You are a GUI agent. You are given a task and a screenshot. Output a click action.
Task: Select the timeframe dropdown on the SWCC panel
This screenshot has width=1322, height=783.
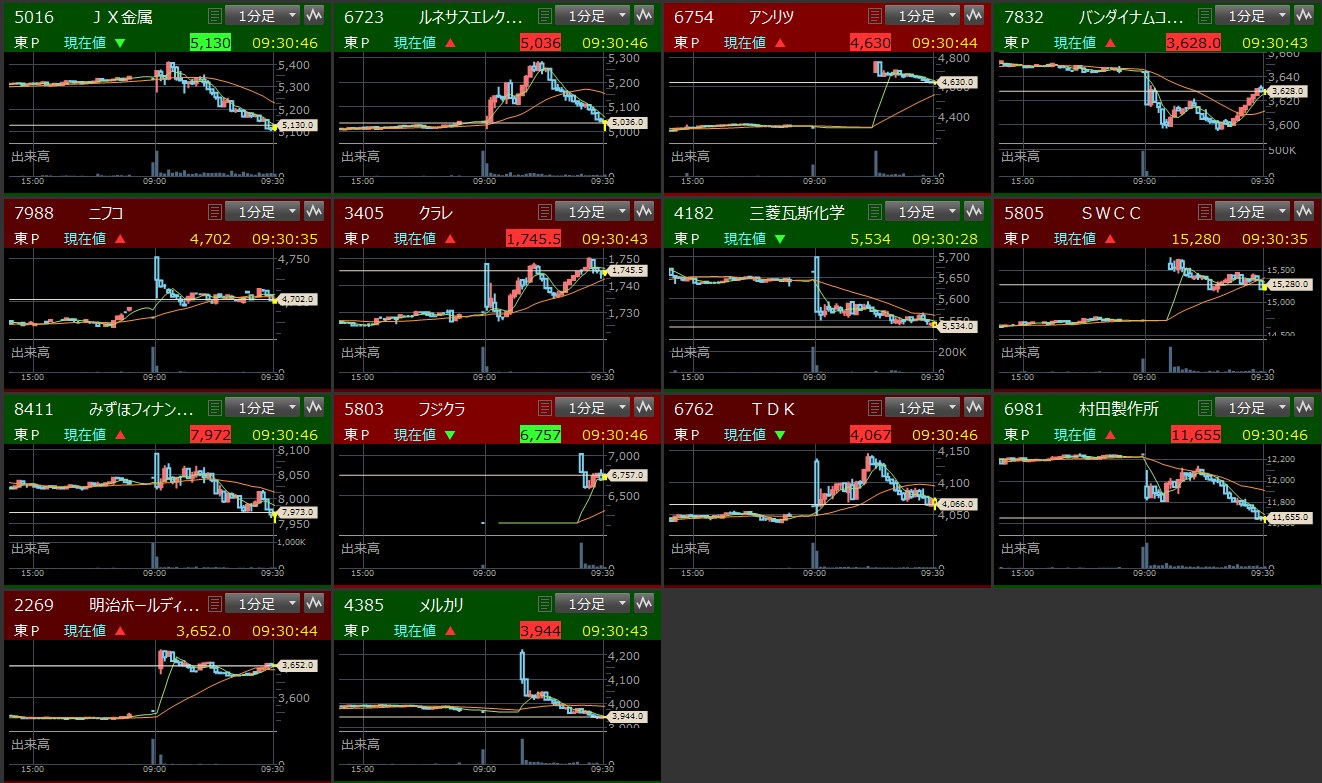pos(1252,211)
